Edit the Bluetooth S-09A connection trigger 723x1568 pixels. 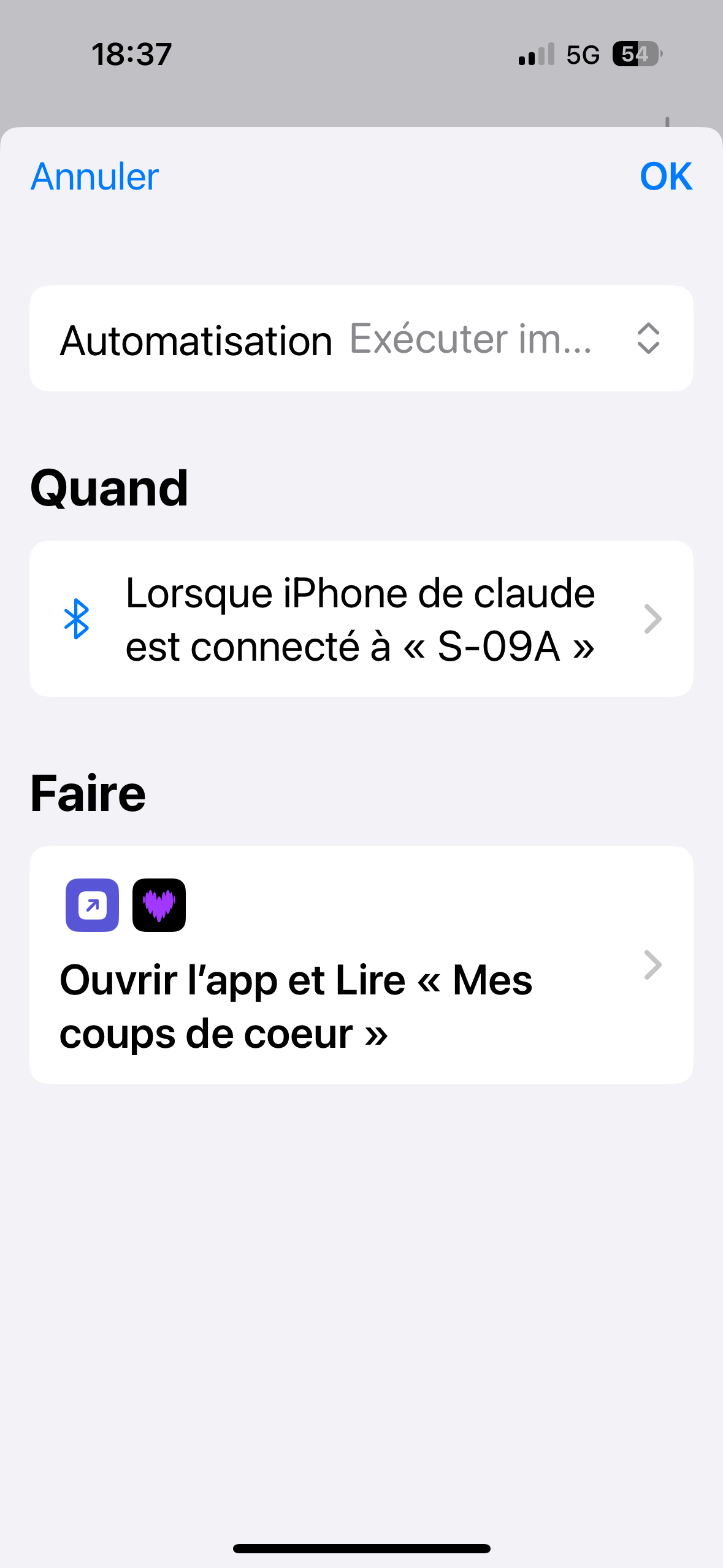click(x=361, y=619)
